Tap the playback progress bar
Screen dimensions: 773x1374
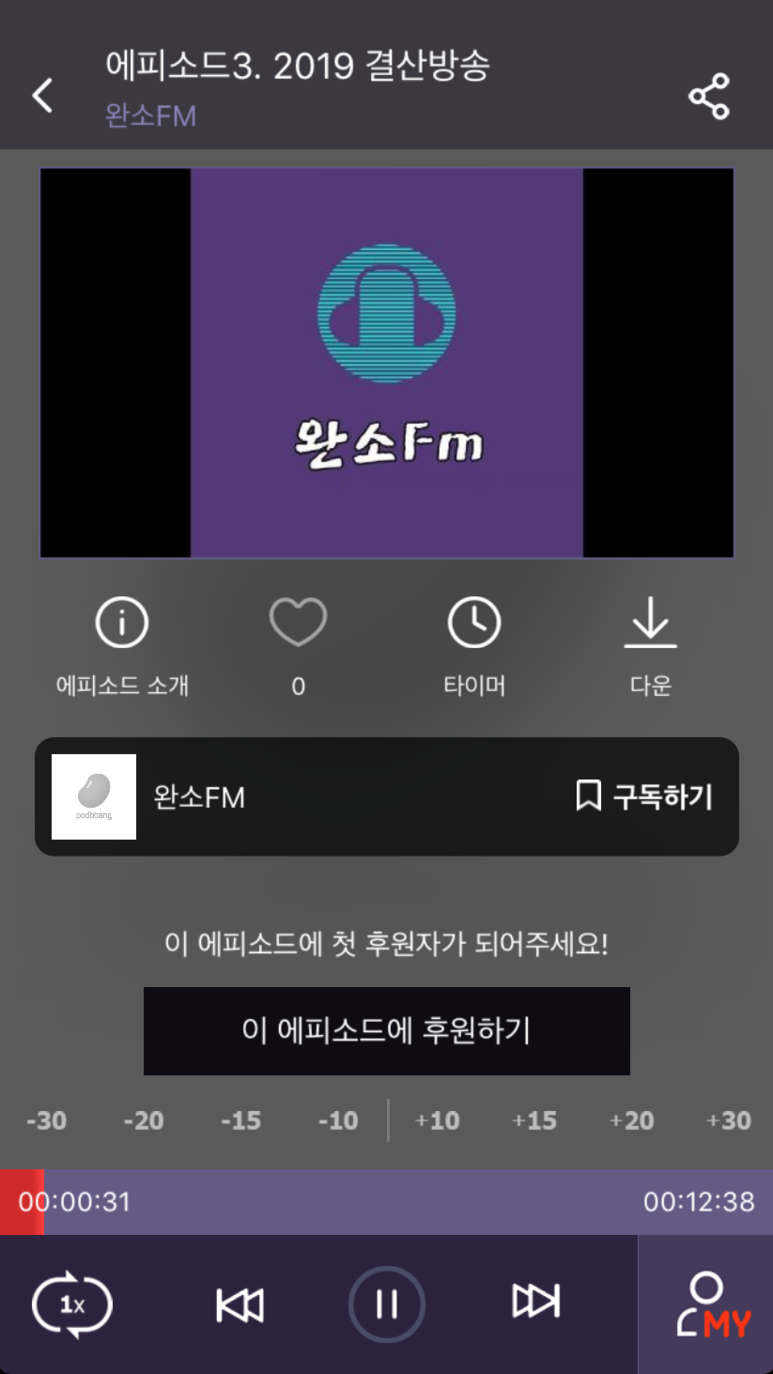pyautogui.click(x=386, y=1202)
